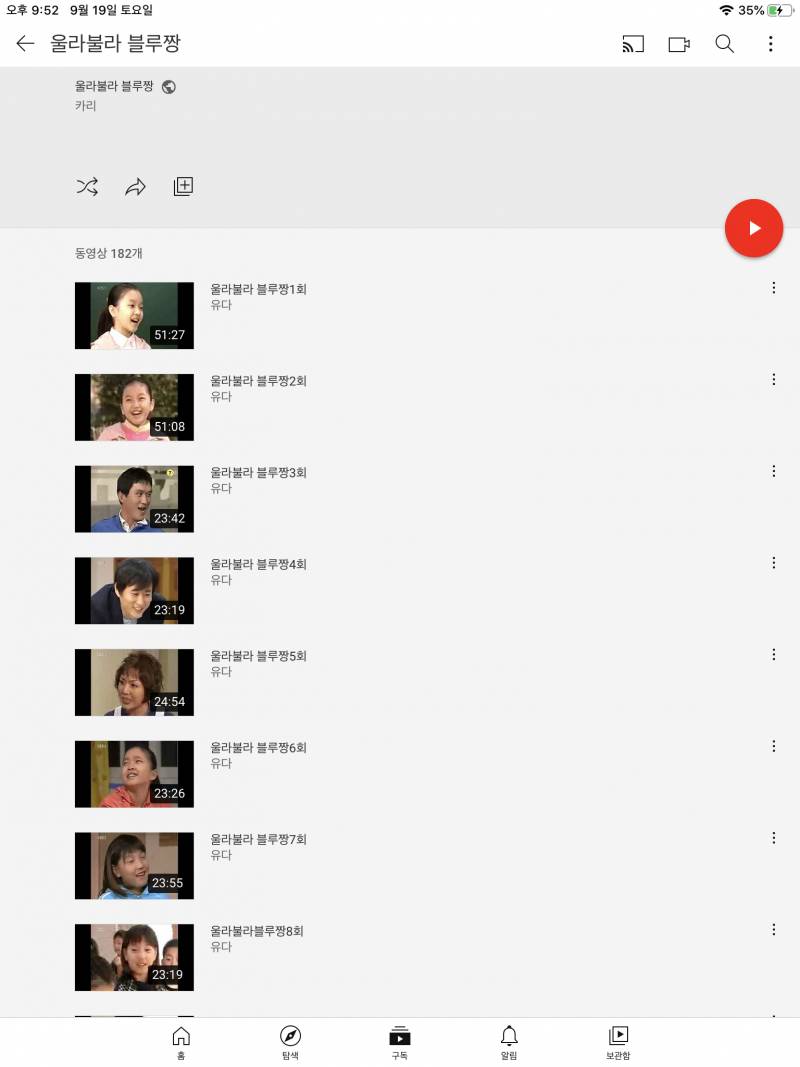Switch to the 보관함 tab
Screen dimensions: 800x1067
click(618, 1042)
